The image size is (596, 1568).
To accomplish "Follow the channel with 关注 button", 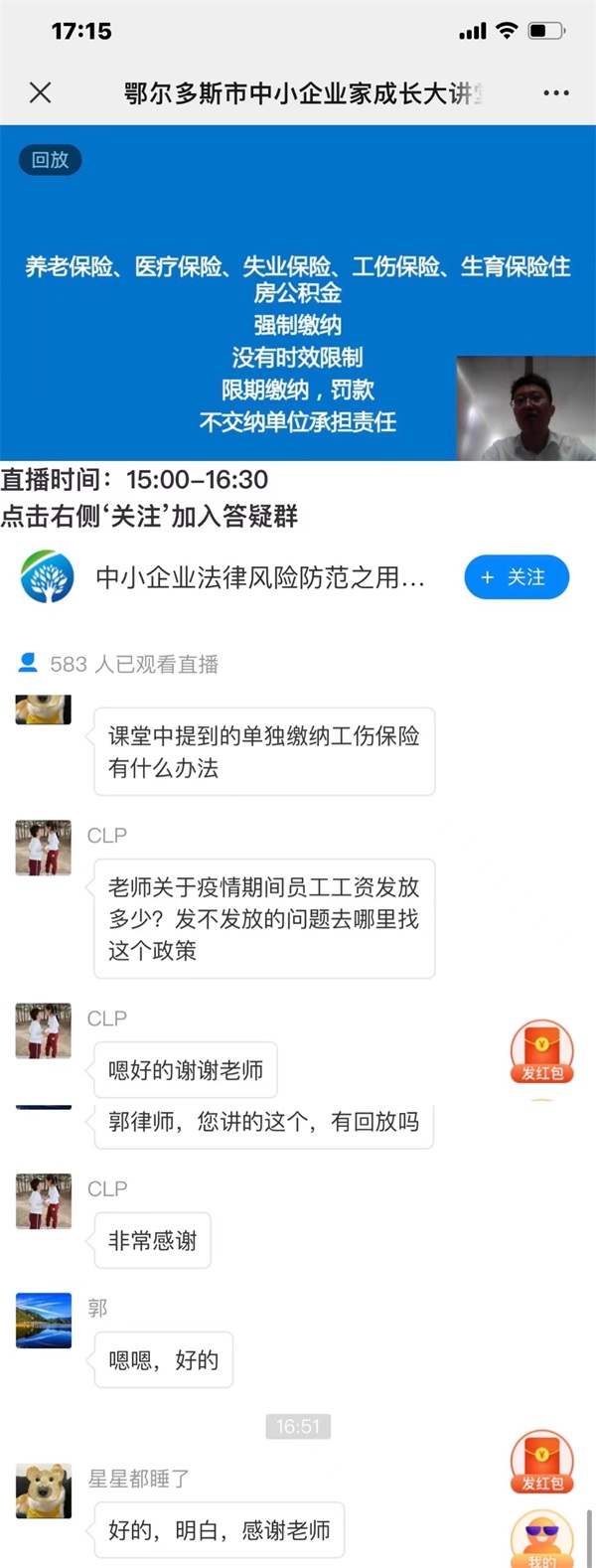I will point(517,577).
